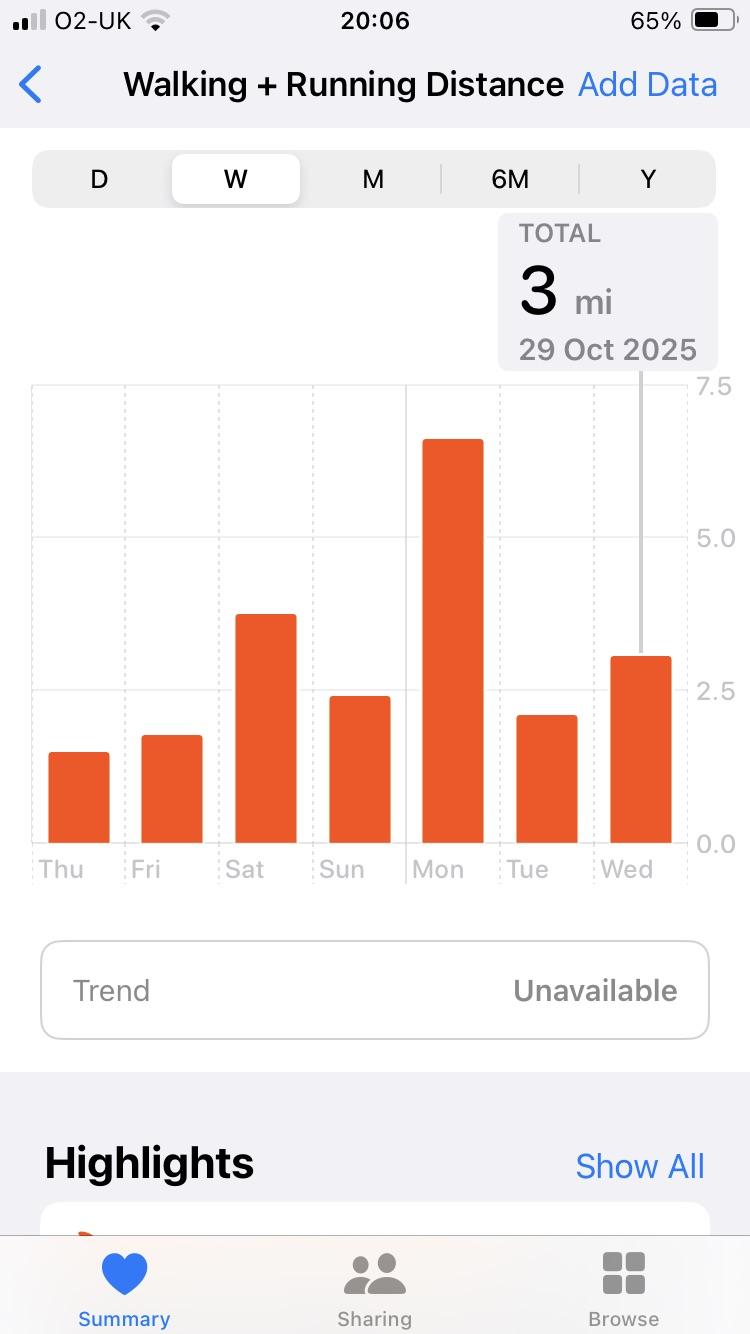Tap Add Data to log distance

pyautogui.click(x=647, y=85)
